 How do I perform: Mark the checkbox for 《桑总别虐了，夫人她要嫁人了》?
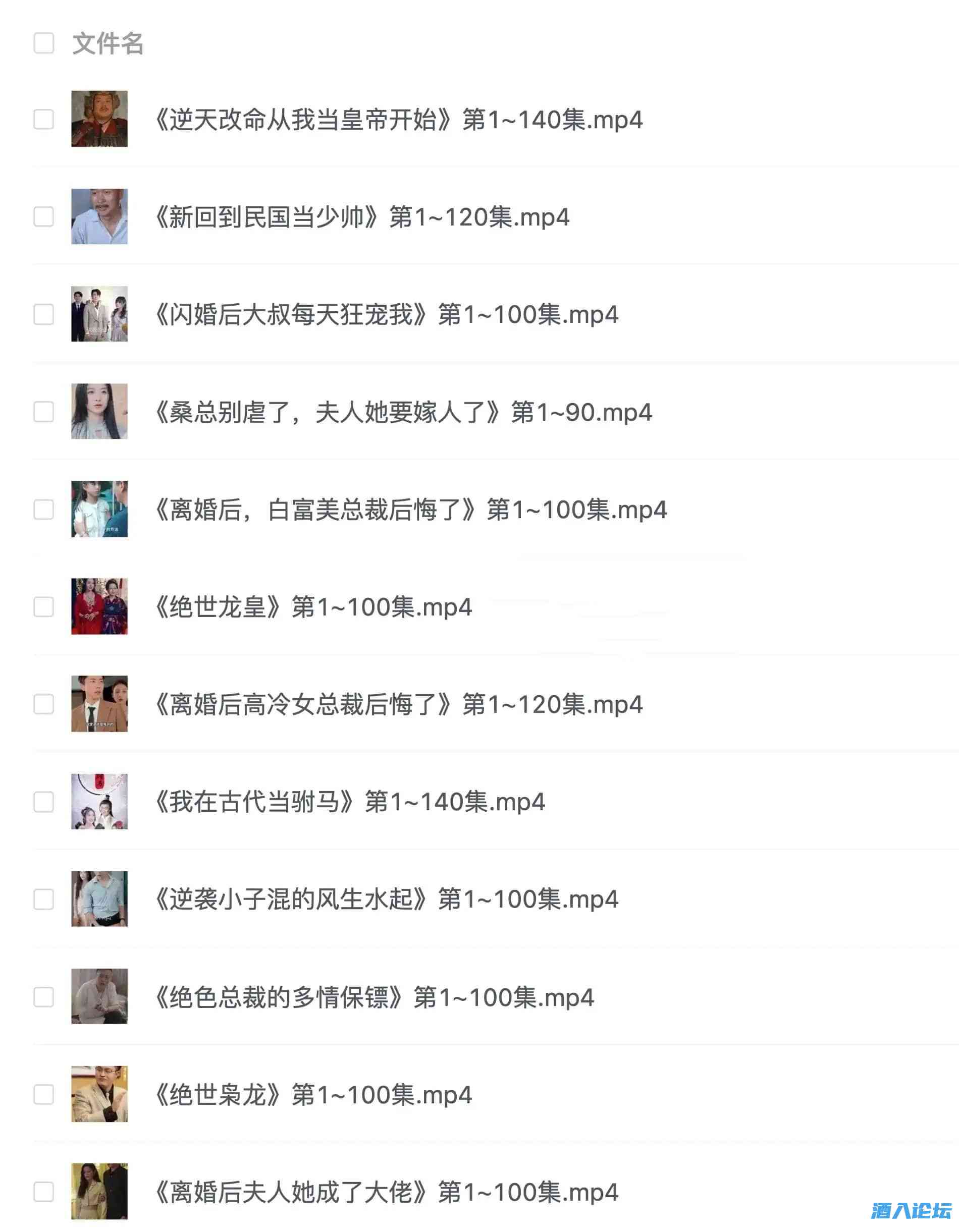click(x=44, y=412)
